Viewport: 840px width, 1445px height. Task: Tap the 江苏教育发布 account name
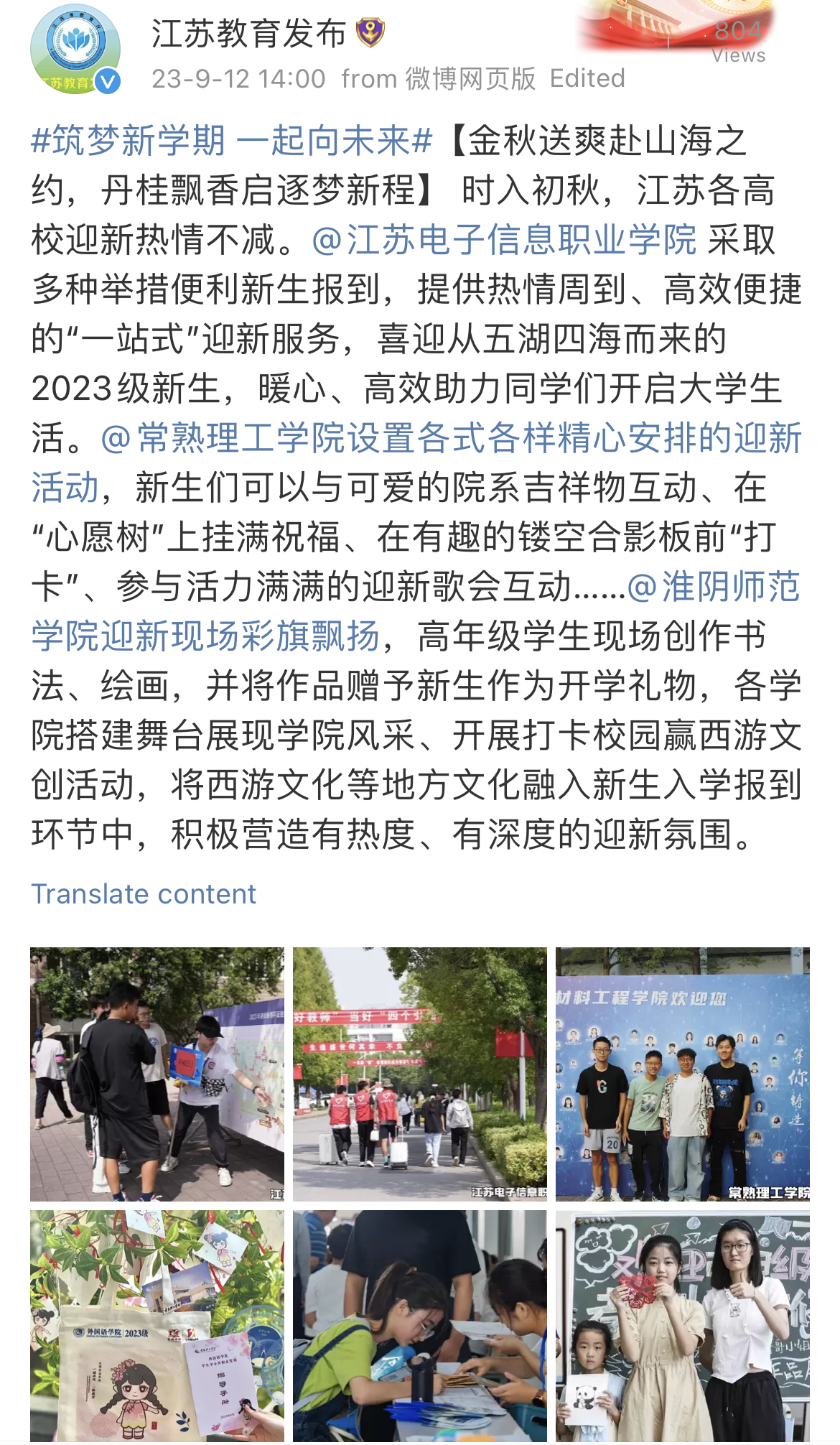[249, 34]
